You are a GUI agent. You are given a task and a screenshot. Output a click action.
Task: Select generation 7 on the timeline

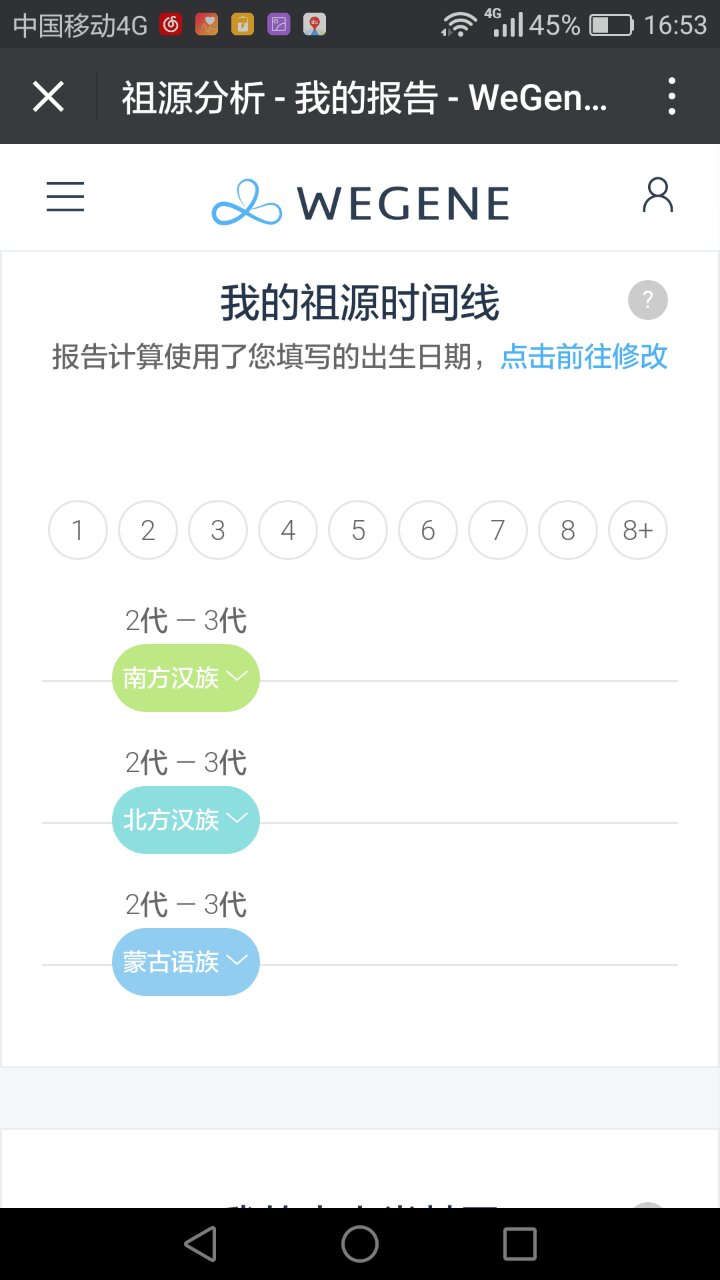498,530
